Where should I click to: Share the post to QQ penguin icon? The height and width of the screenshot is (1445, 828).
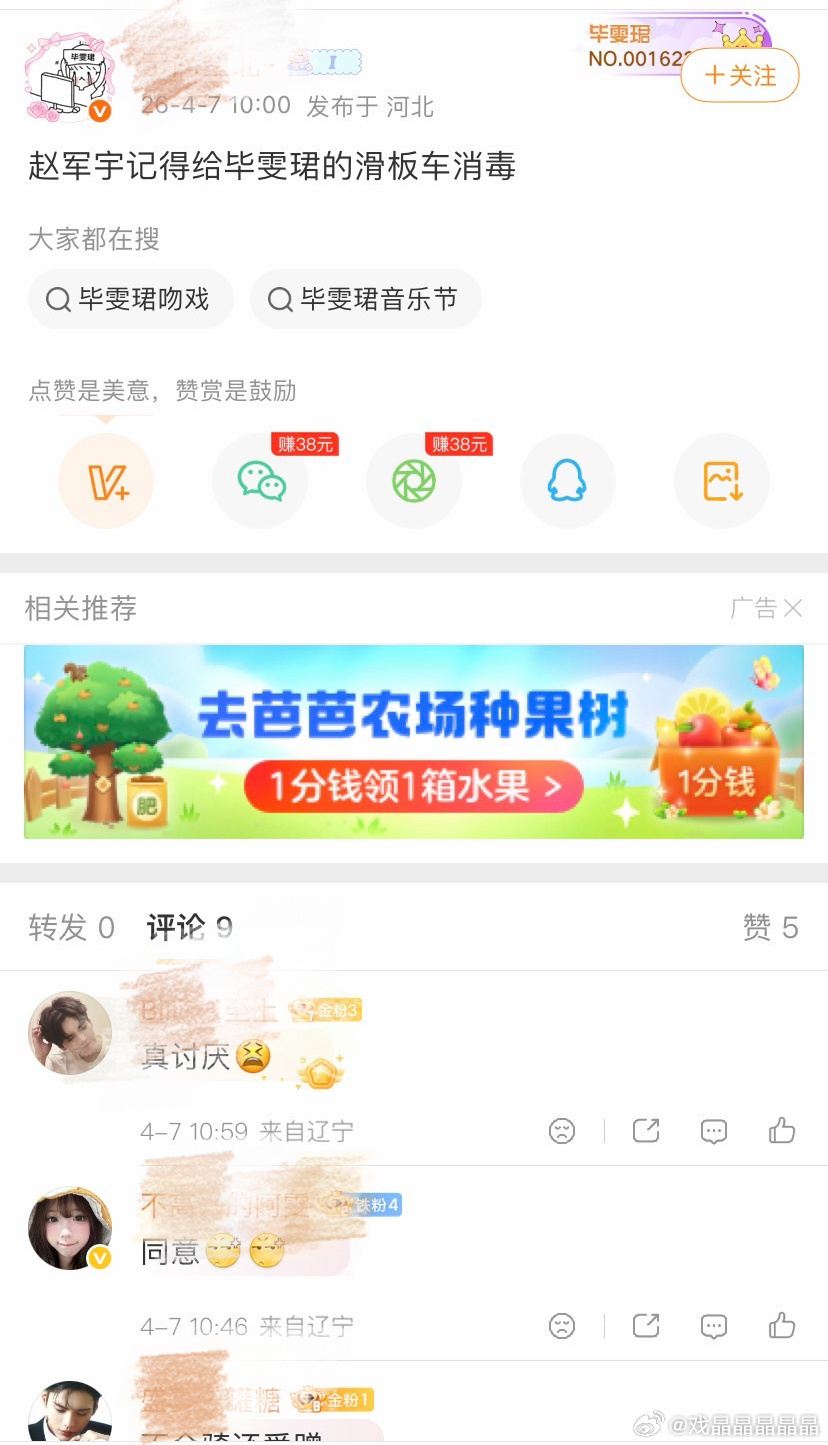coord(568,480)
